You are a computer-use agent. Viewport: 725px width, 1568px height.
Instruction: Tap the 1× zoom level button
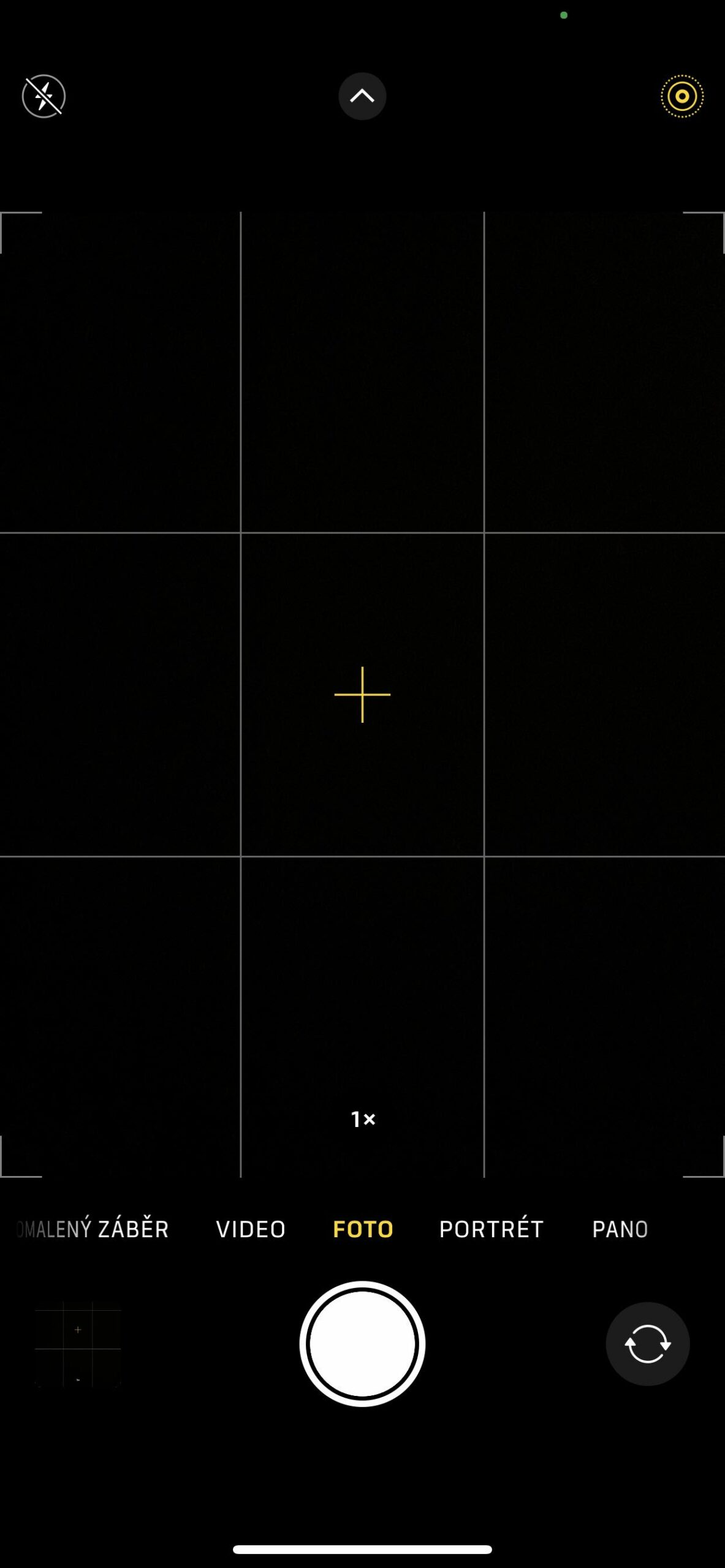click(363, 1119)
